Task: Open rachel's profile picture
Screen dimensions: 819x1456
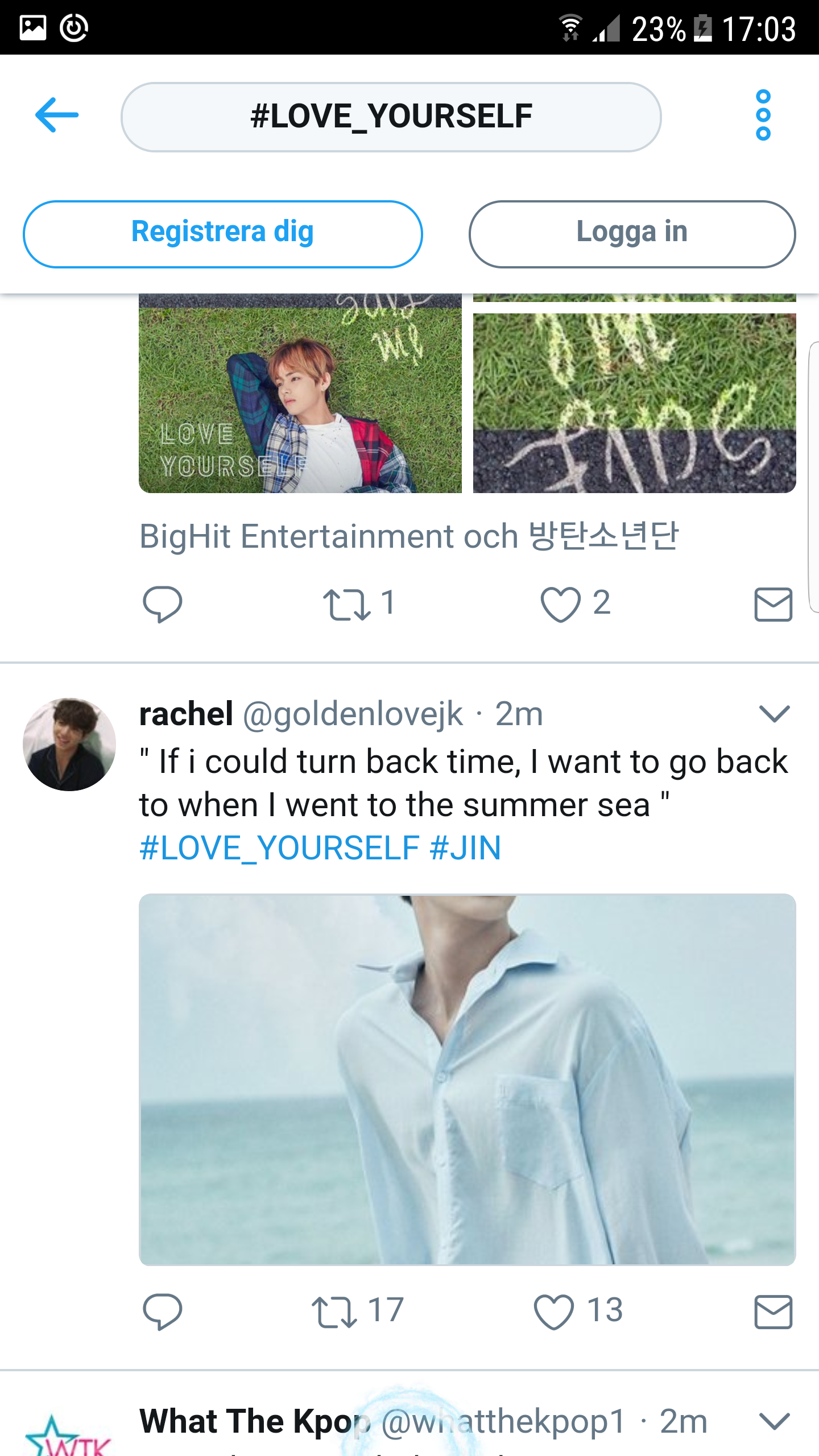Action: 69,744
